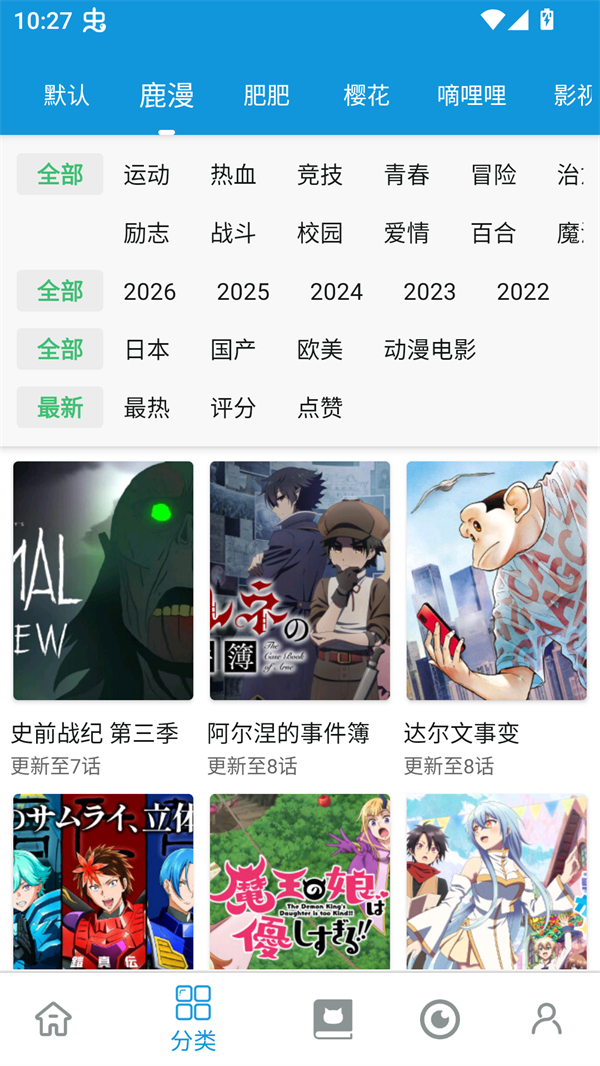Switch to the 肥肥 source tab
The width and height of the screenshot is (600, 1066).
[266, 96]
